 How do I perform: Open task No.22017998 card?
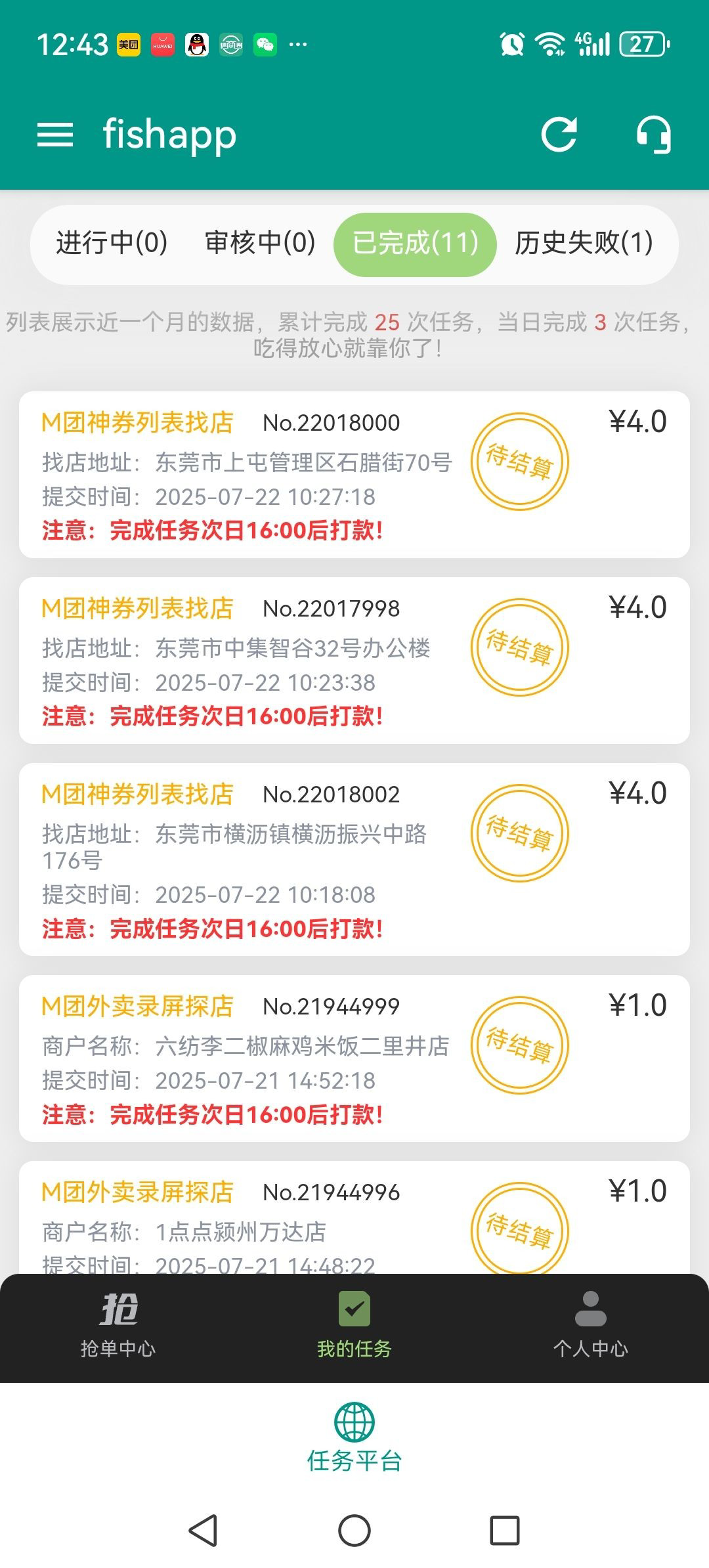pyautogui.click(x=354, y=661)
